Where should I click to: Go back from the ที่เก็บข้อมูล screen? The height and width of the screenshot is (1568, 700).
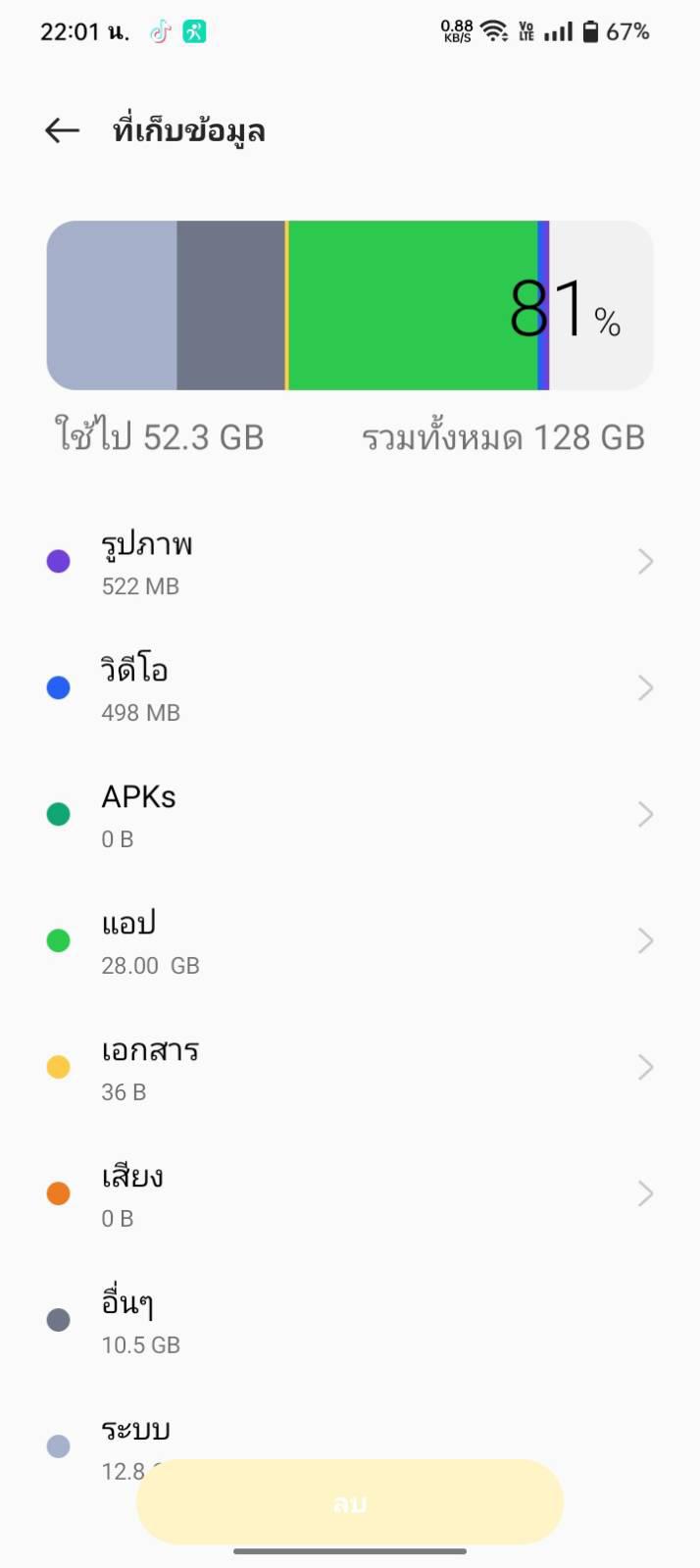(x=62, y=130)
